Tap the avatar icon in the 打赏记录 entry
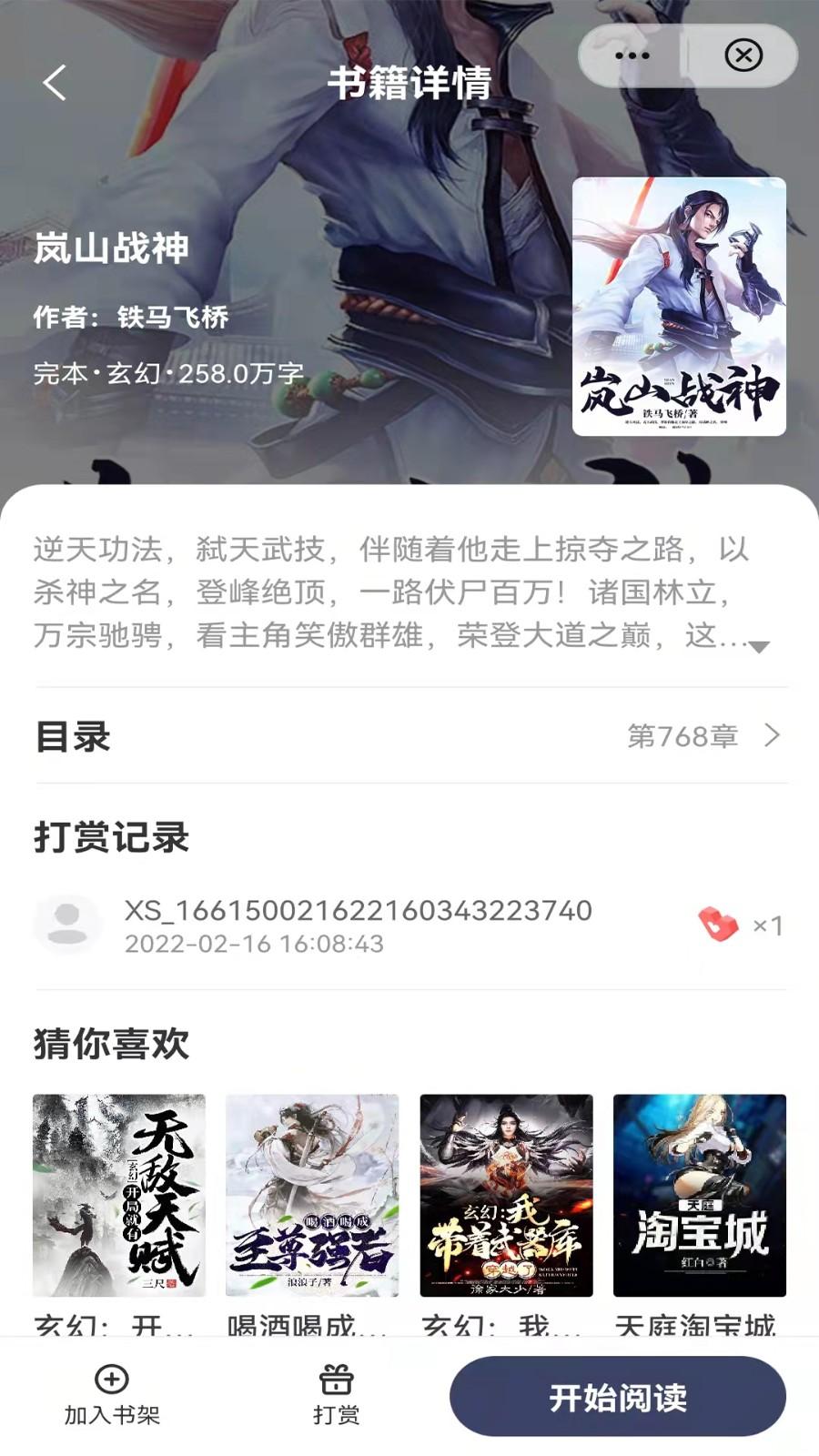The height and width of the screenshot is (1456, 819). coord(68,924)
